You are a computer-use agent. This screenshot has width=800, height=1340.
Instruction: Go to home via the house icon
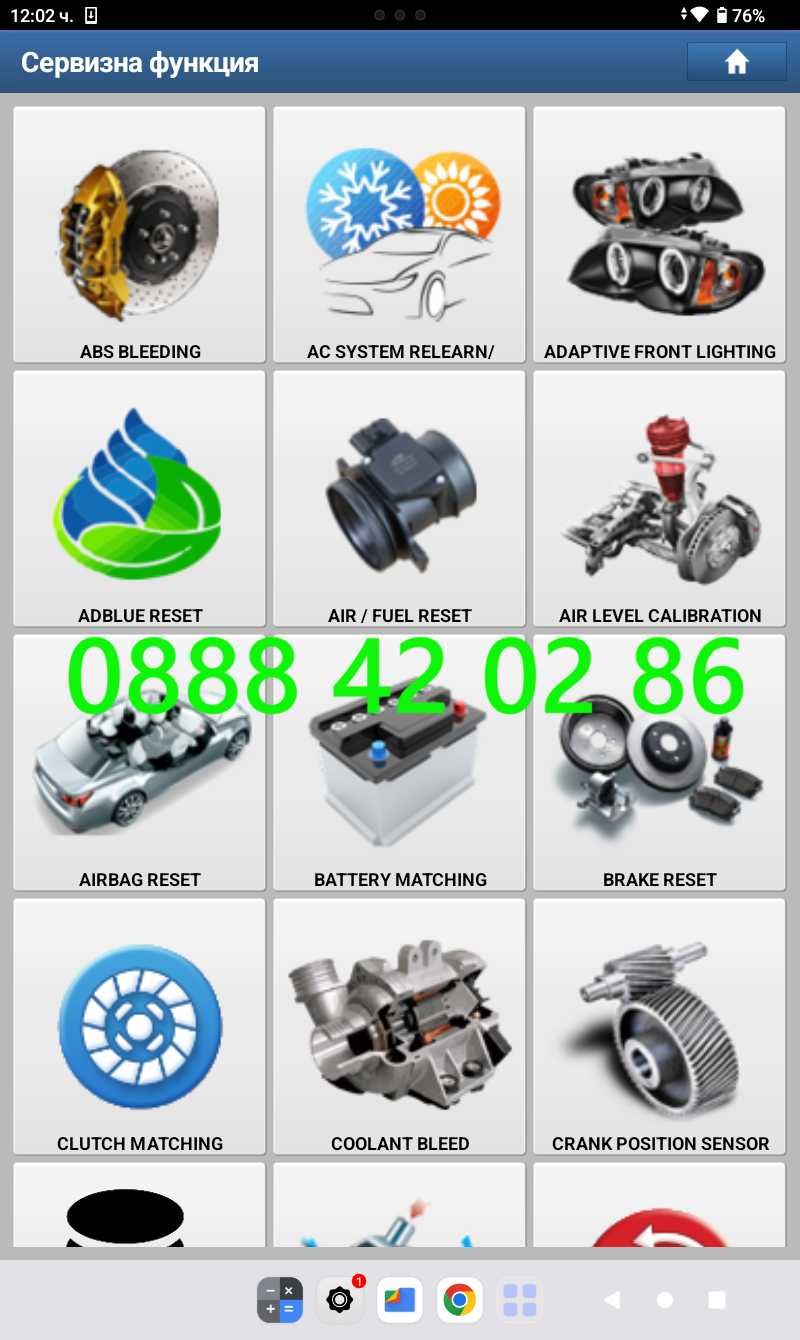[x=736, y=62]
